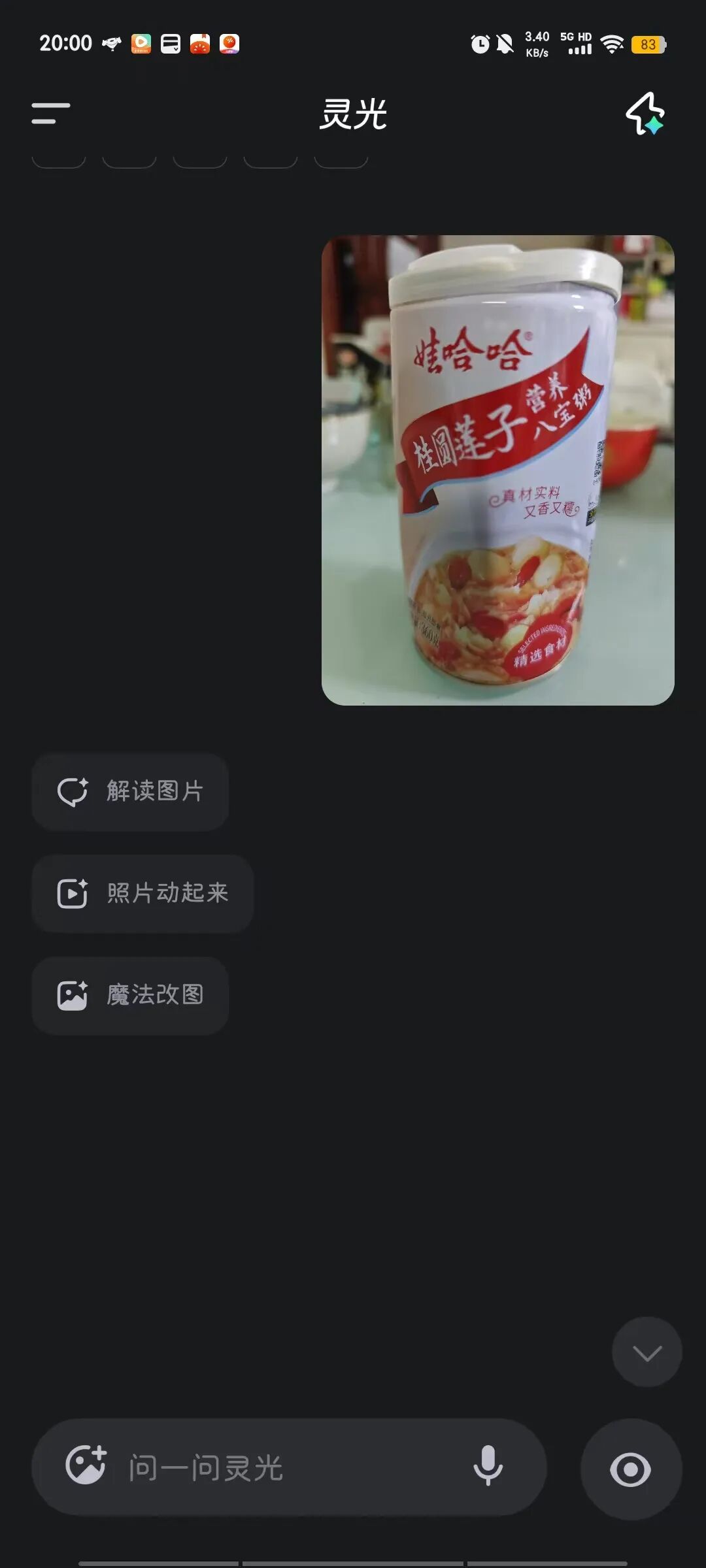The width and height of the screenshot is (706, 1568).
Task: Start voice input with the microphone
Action: coord(488,1466)
